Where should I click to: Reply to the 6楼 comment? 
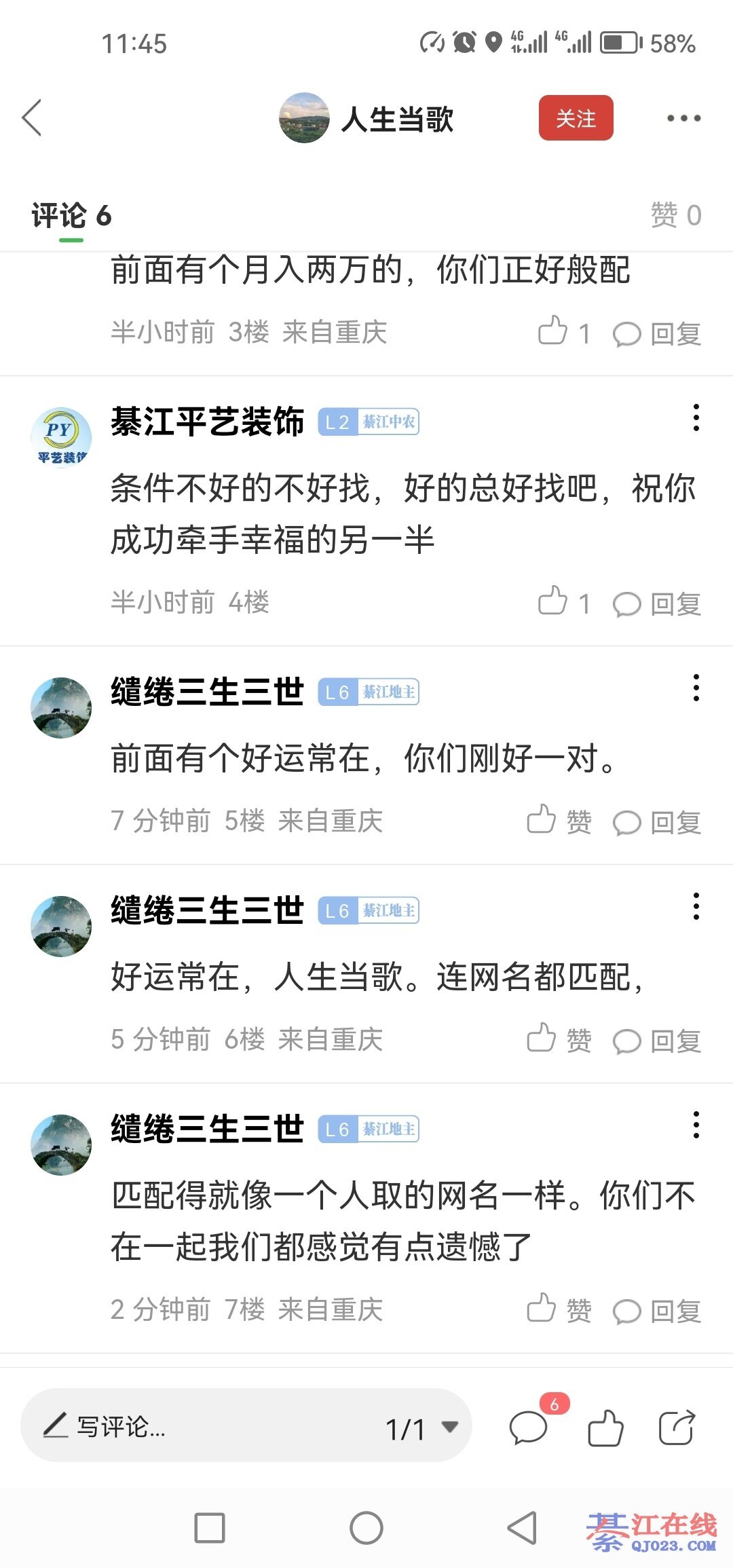(657, 1041)
